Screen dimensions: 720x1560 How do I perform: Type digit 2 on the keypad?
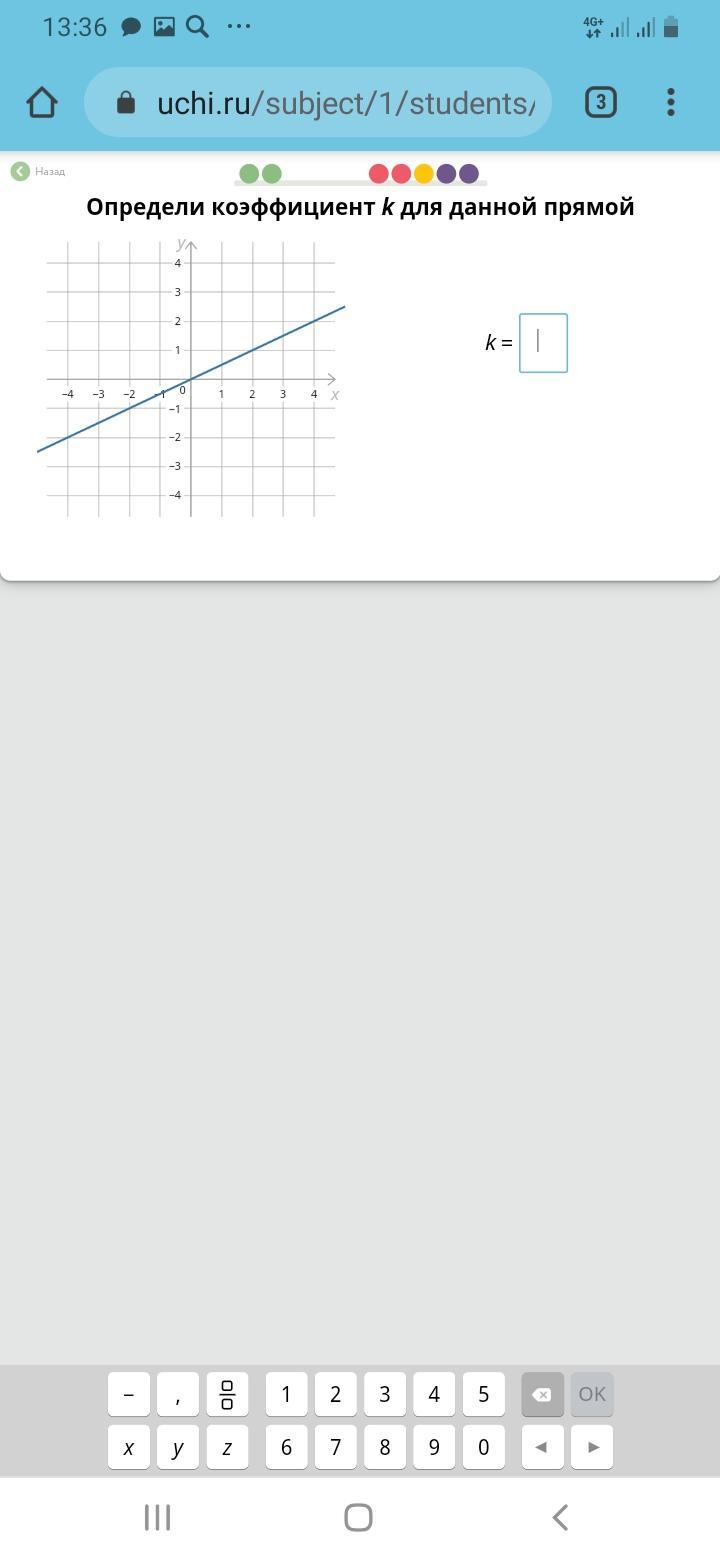coord(335,1394)
